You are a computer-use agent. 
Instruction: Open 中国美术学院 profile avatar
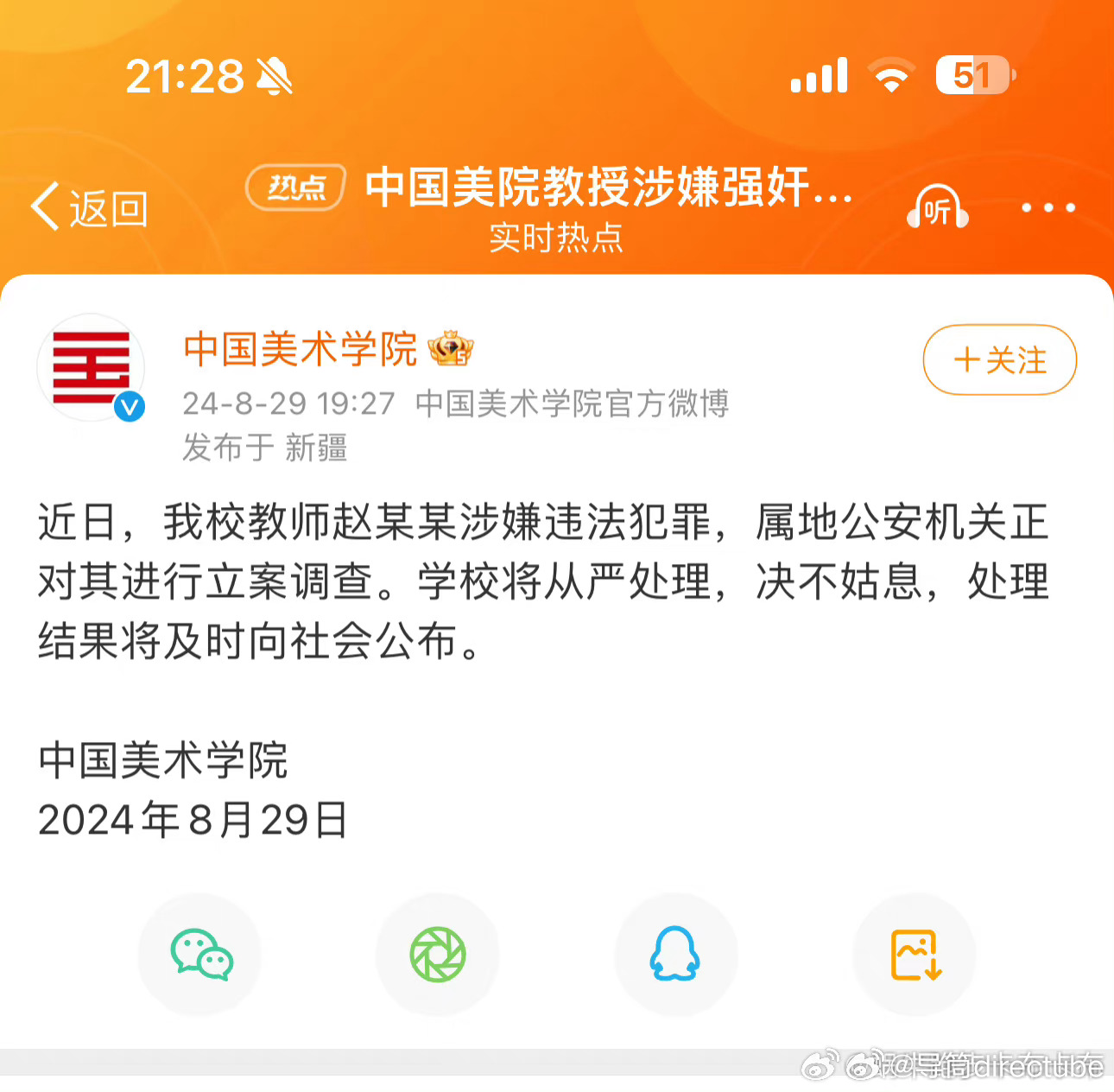pyautogui.click(x=92, y=368)
